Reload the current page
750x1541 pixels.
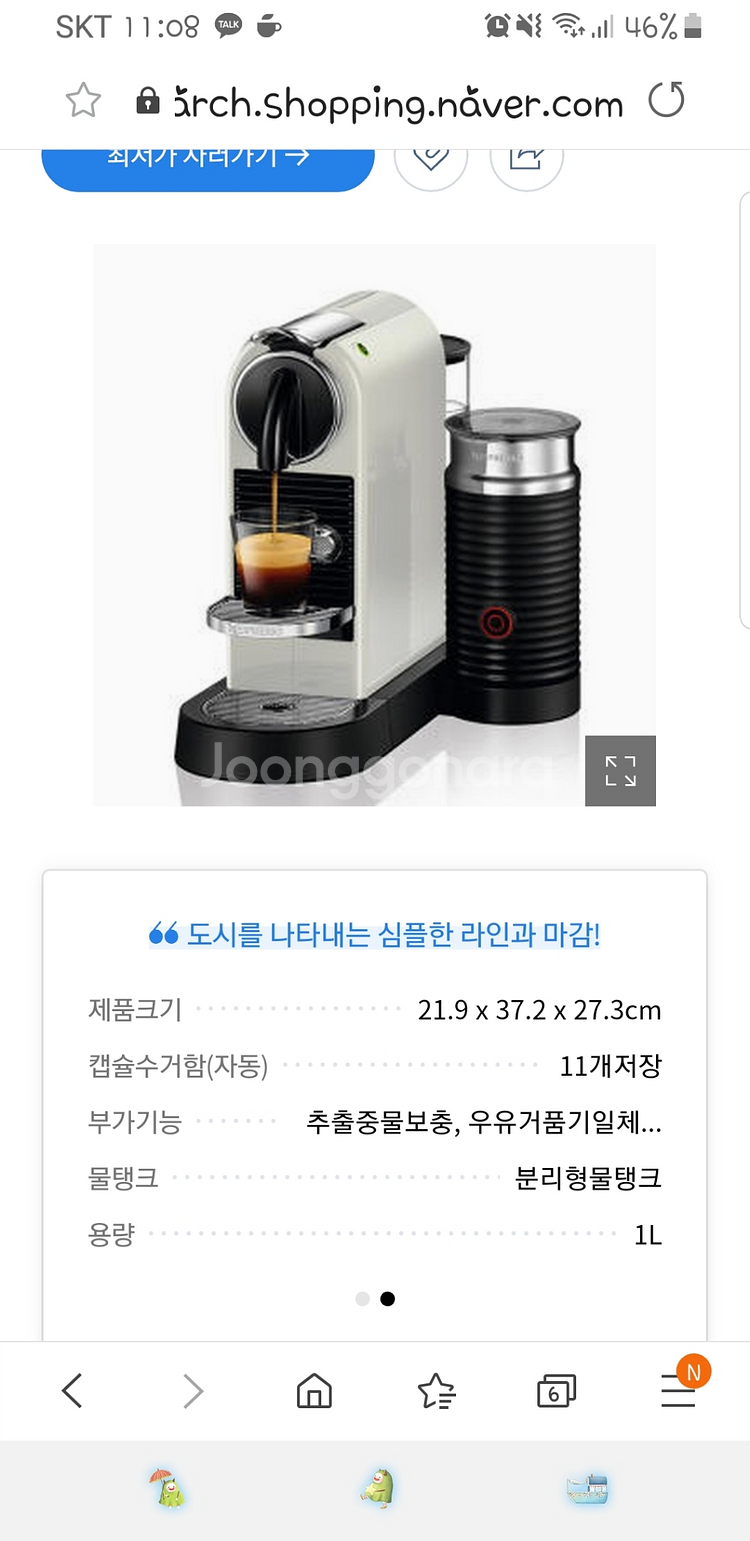point(666,101)
